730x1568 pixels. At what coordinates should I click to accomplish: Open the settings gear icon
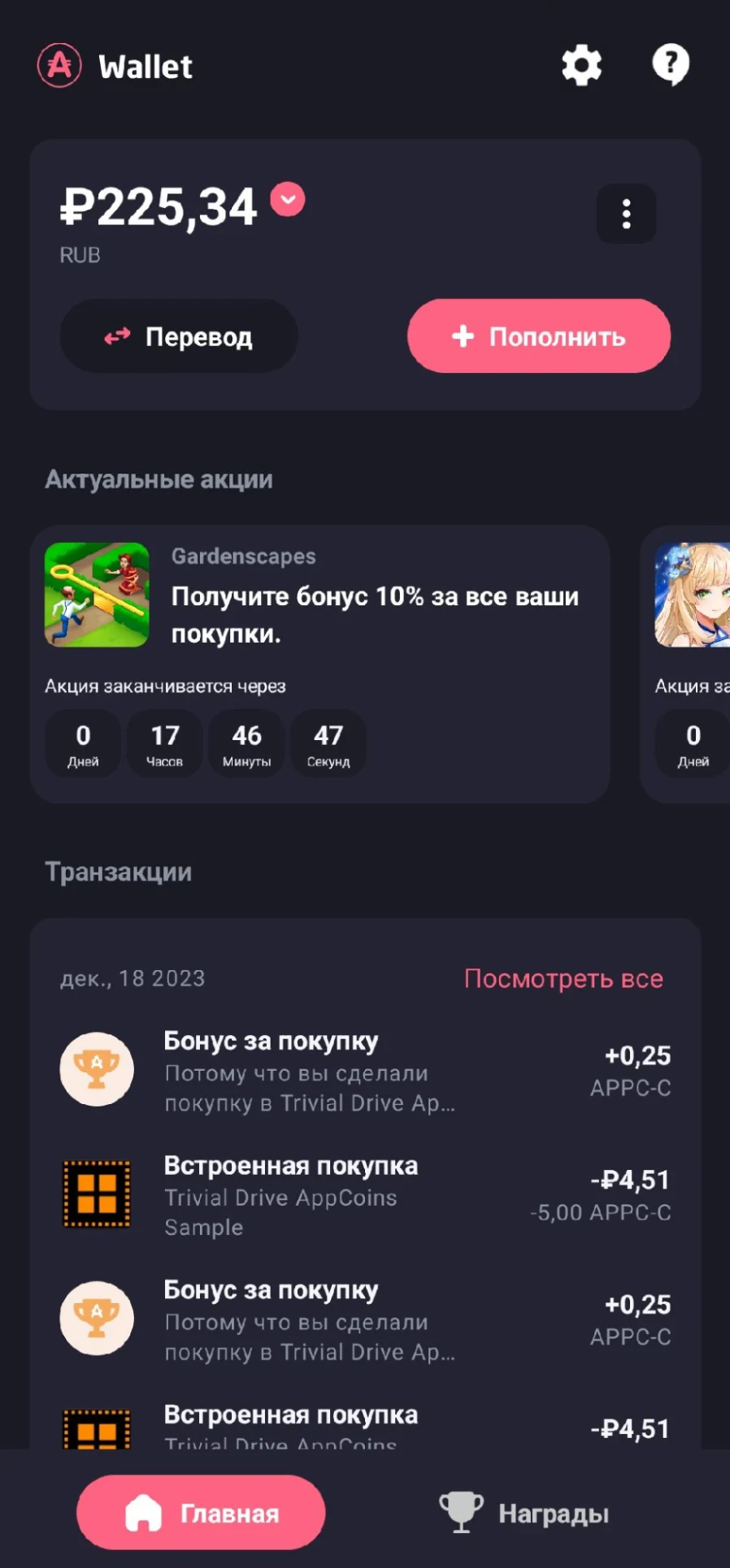(580, 66)
